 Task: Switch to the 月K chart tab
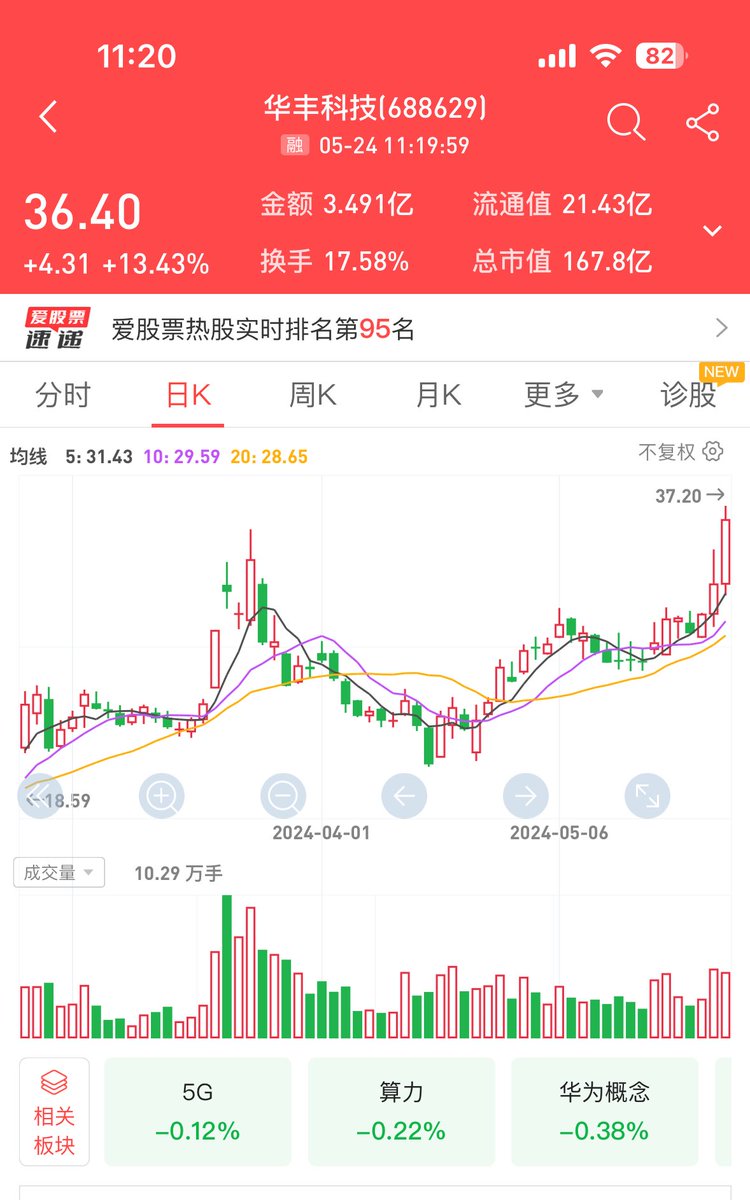coord(438,395)
